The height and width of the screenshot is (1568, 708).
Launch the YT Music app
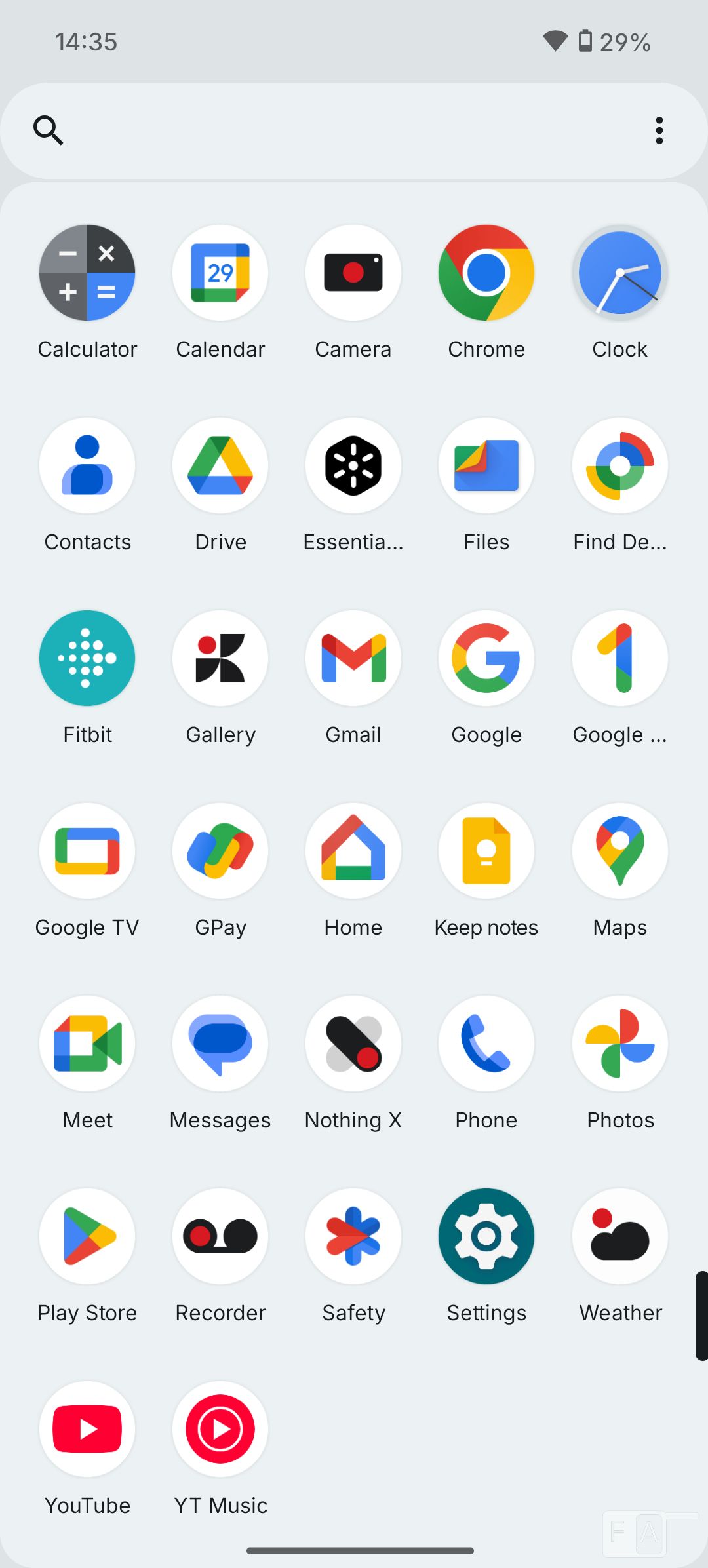[x=220, y=1429]
